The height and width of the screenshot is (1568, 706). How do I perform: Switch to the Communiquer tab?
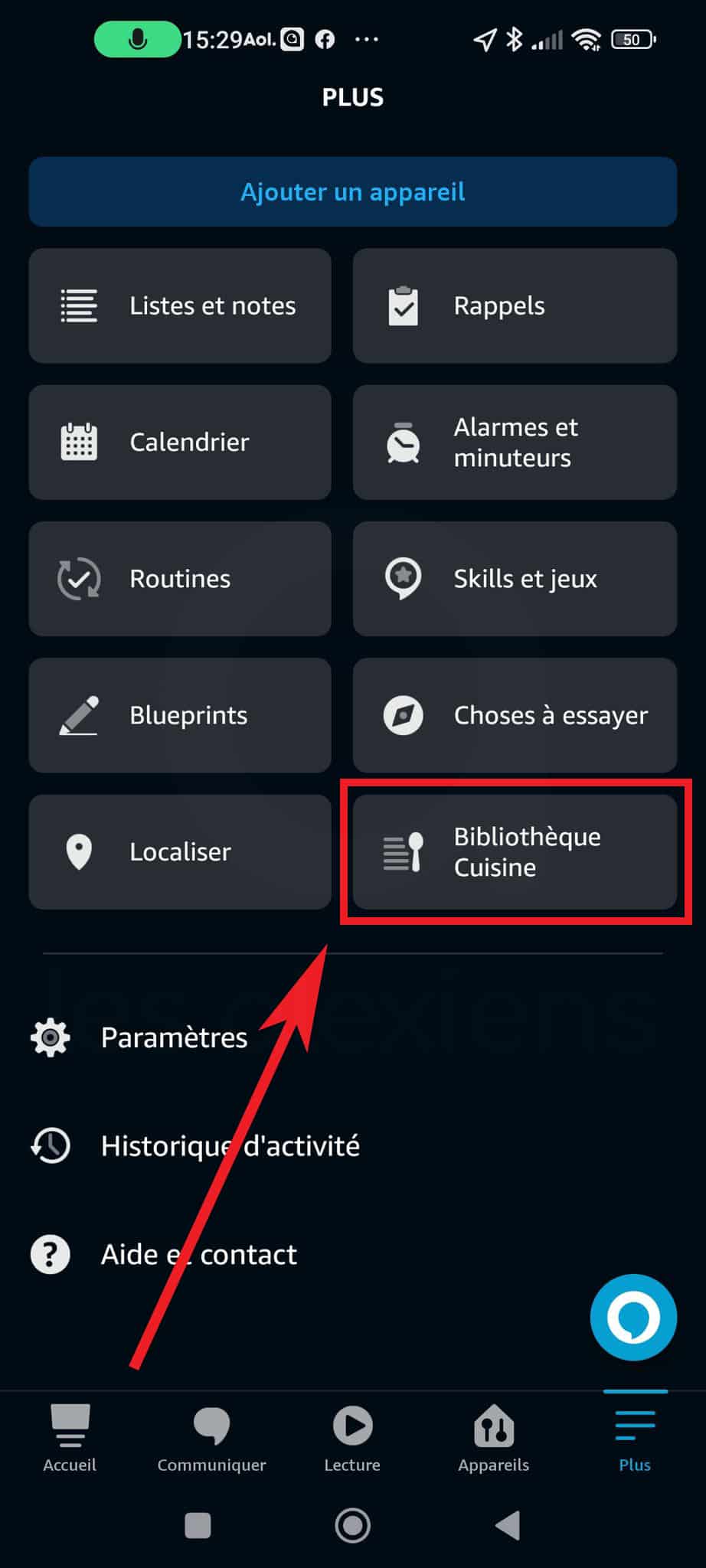click(211, 1438)
